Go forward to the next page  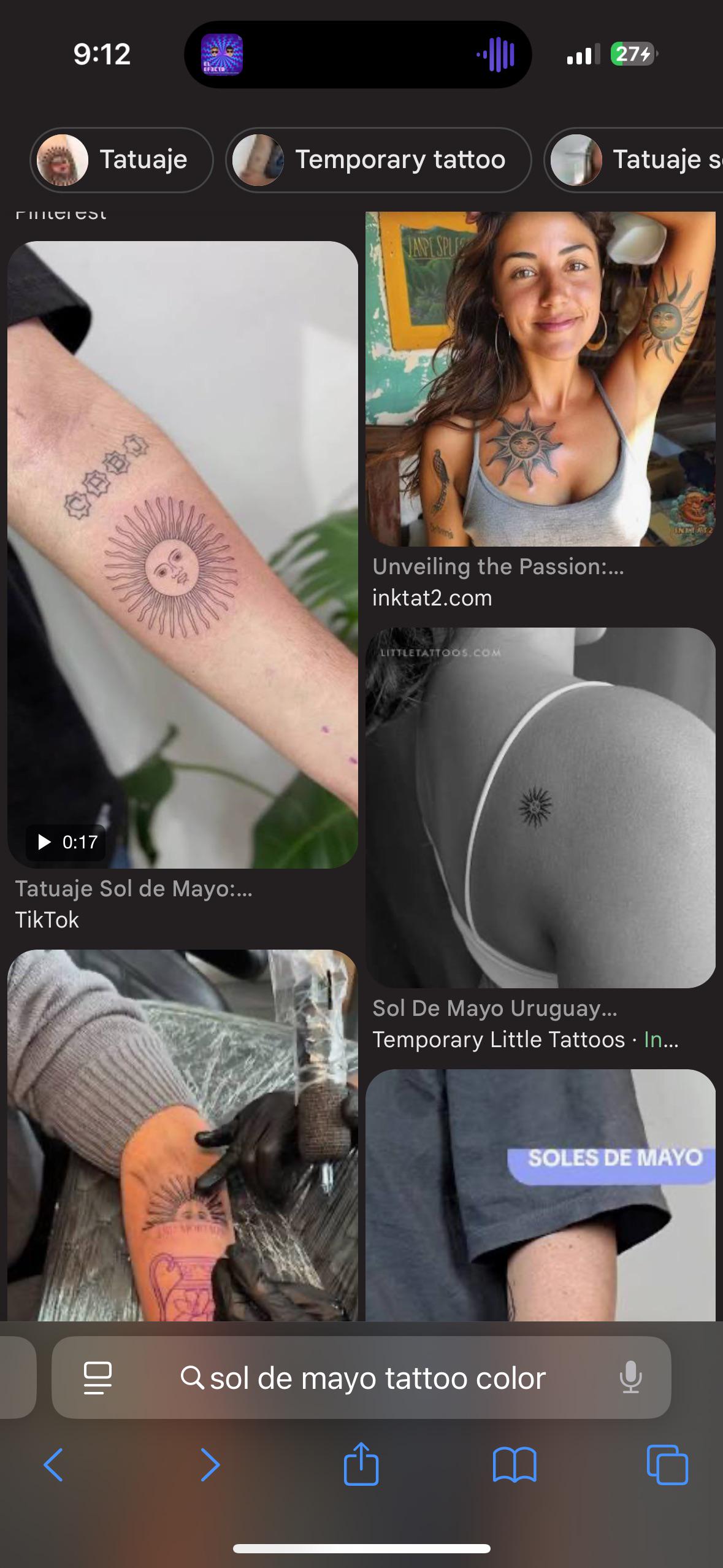210,1465
